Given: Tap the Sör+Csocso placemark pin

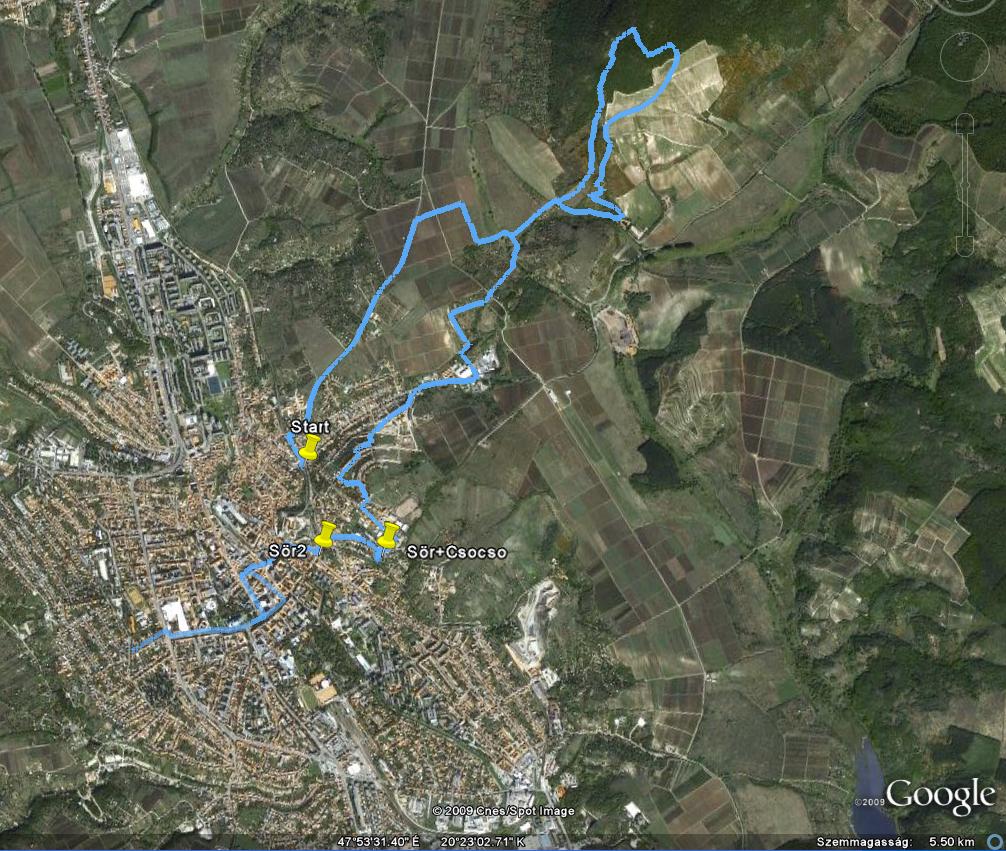Looking at the screenshot, I should (x=388, y=535).
